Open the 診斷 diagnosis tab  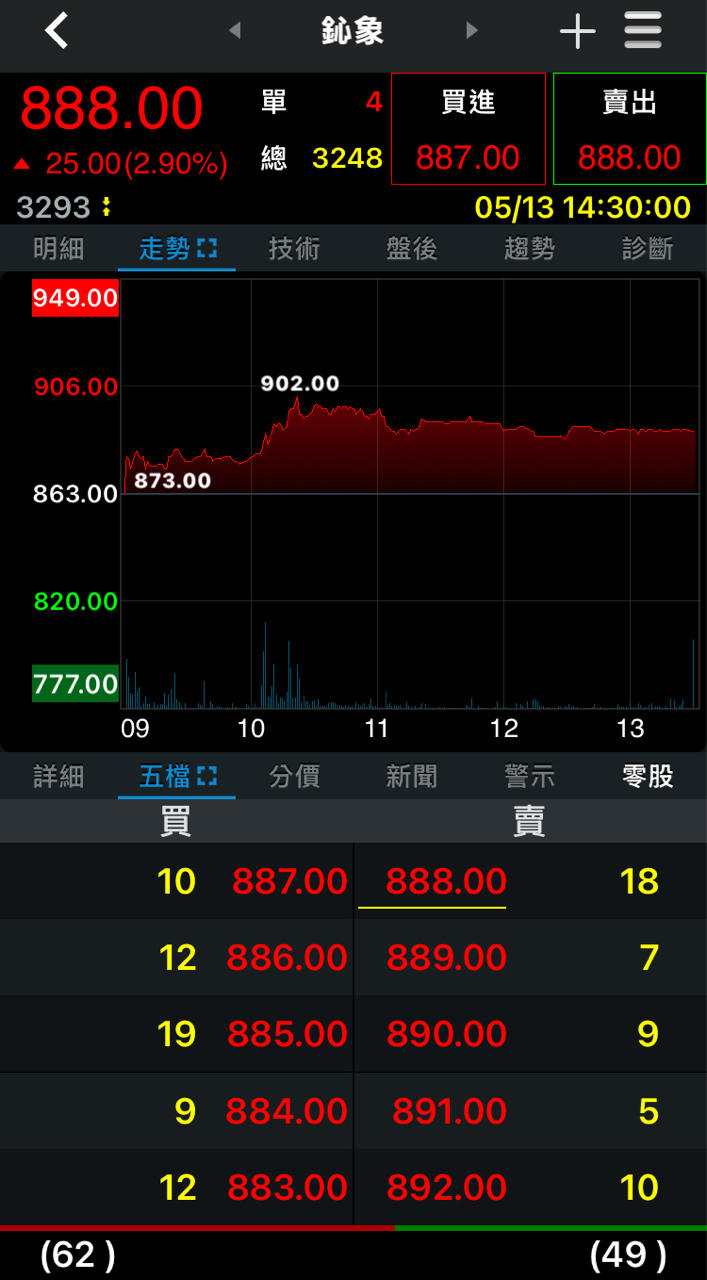tap(647, 248)
